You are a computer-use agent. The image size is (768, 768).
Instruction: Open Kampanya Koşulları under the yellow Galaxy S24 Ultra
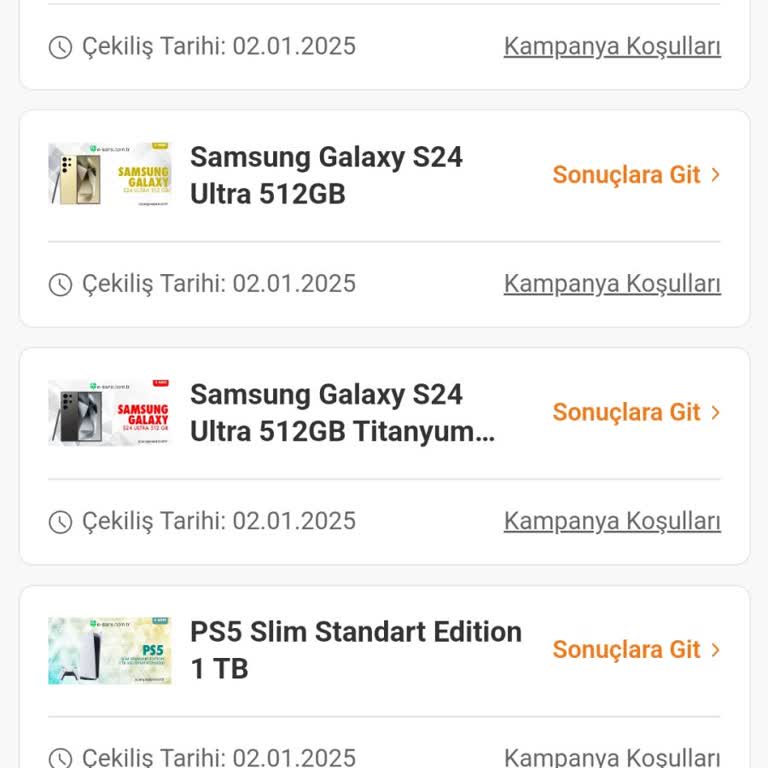[612, 284]
